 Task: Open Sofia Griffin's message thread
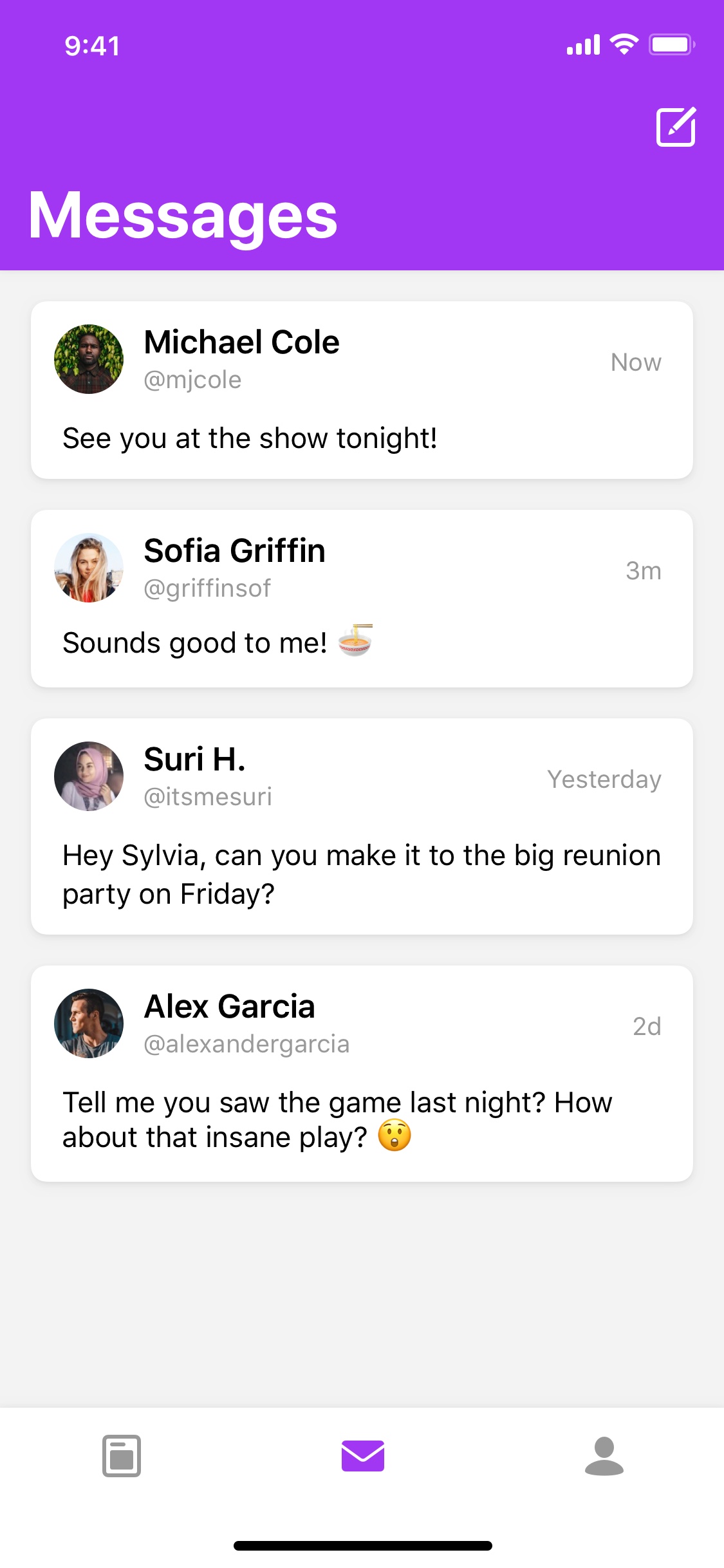(362, 599)
